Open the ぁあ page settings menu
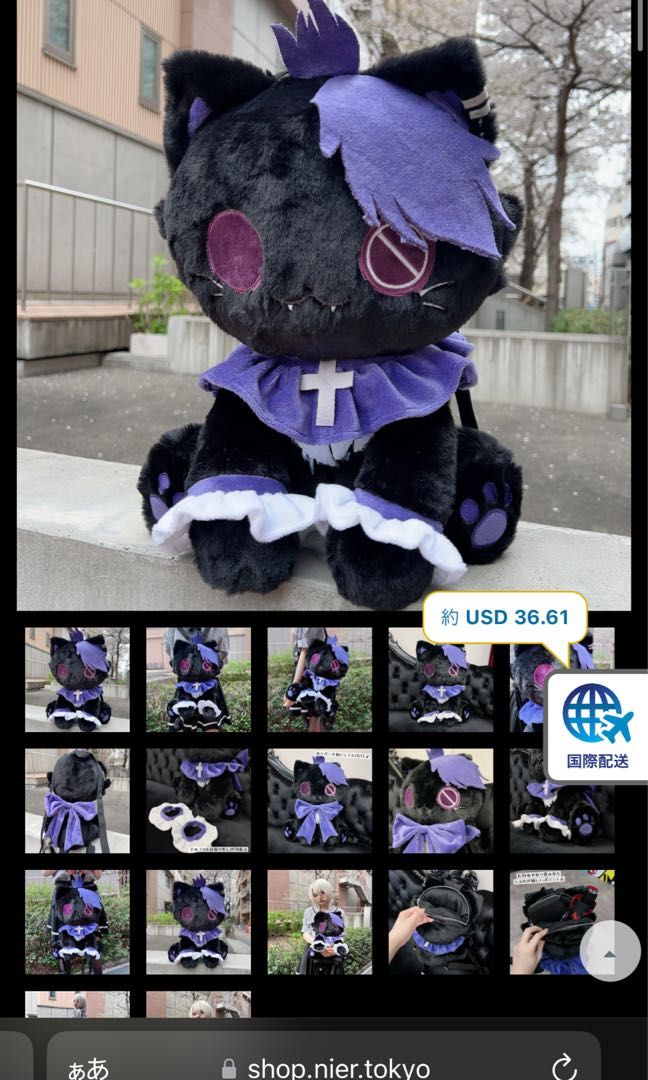The image size is (648, 1080). [x=88, y=1067]
